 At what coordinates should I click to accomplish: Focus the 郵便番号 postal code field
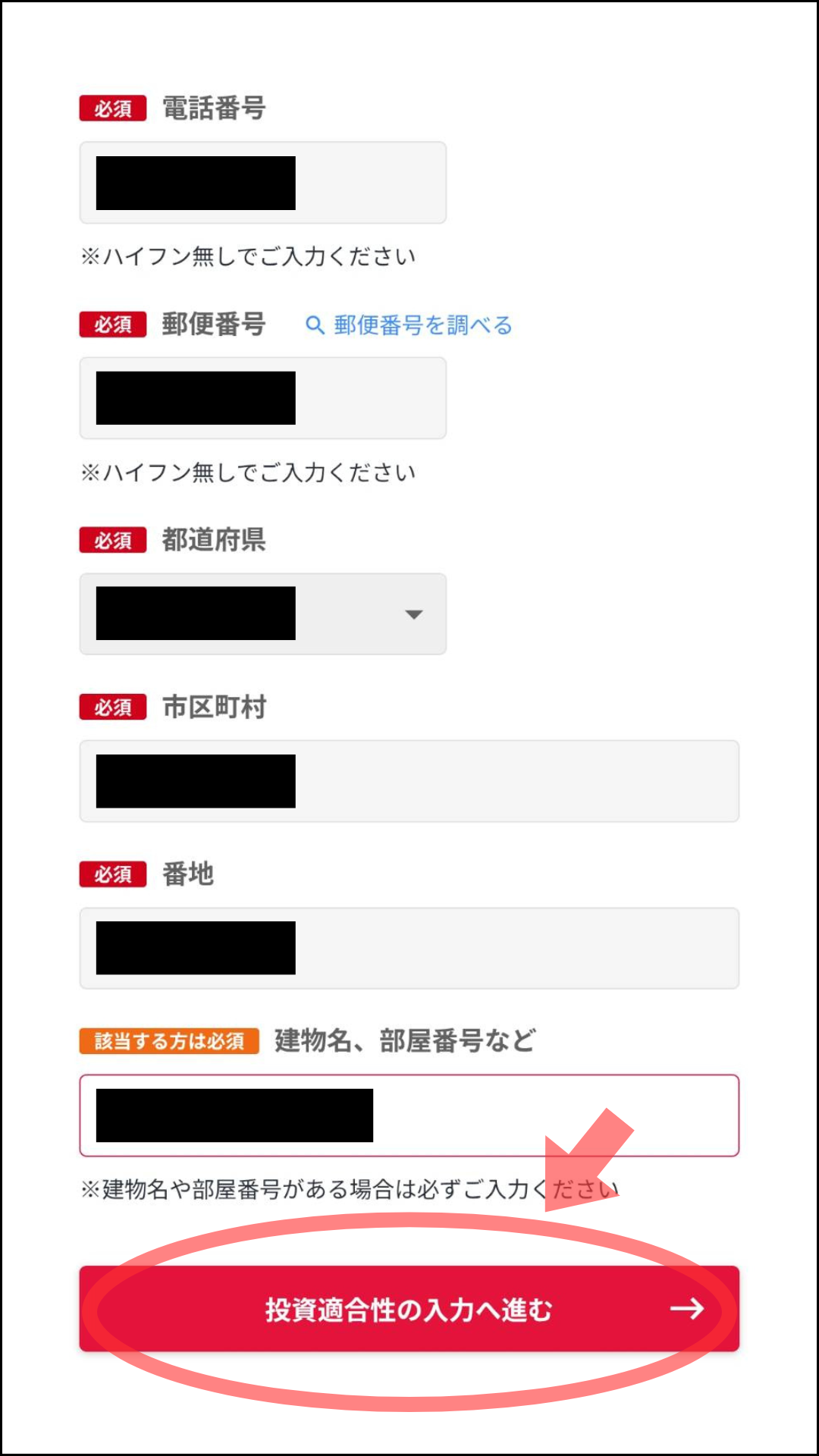[x=262, y=398]
